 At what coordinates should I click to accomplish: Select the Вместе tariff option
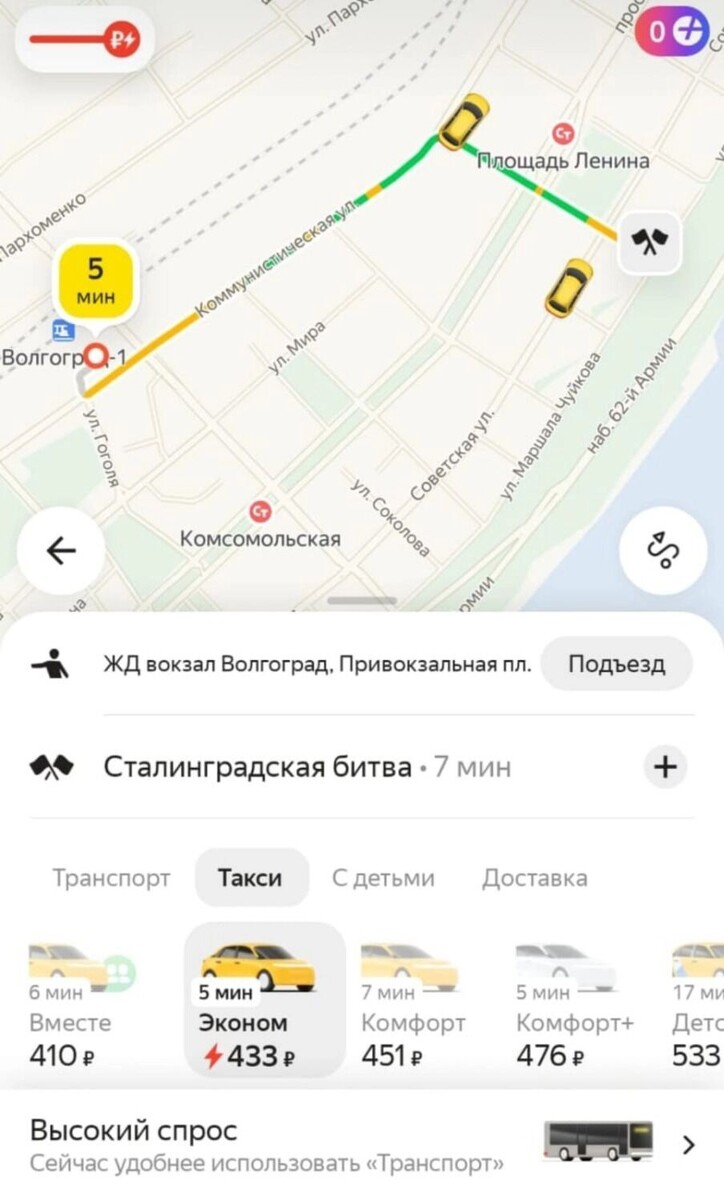[x=70, y=1000]
